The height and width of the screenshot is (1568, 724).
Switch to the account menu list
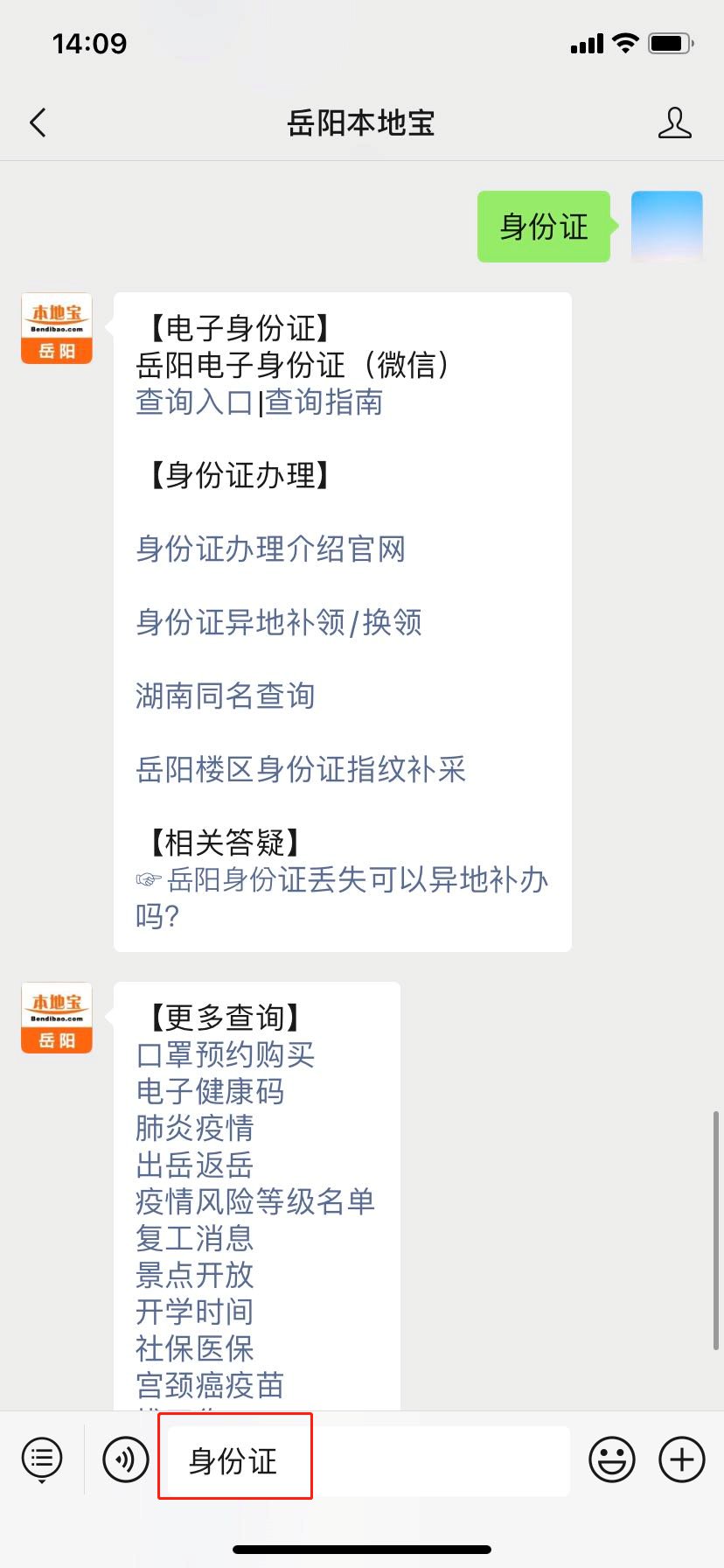[x=42, y=1459]
